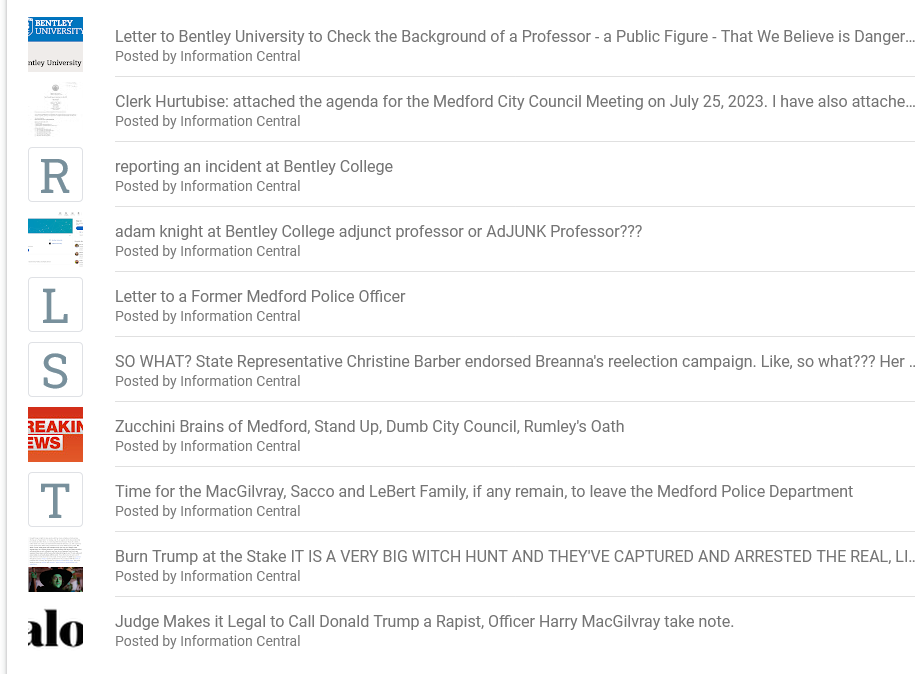This screenshot has width=915, height=674.
Task: Open Clerk Hurtubise Medford City Council agenda post
Action: pyautogui.click(x=514, y=102)
